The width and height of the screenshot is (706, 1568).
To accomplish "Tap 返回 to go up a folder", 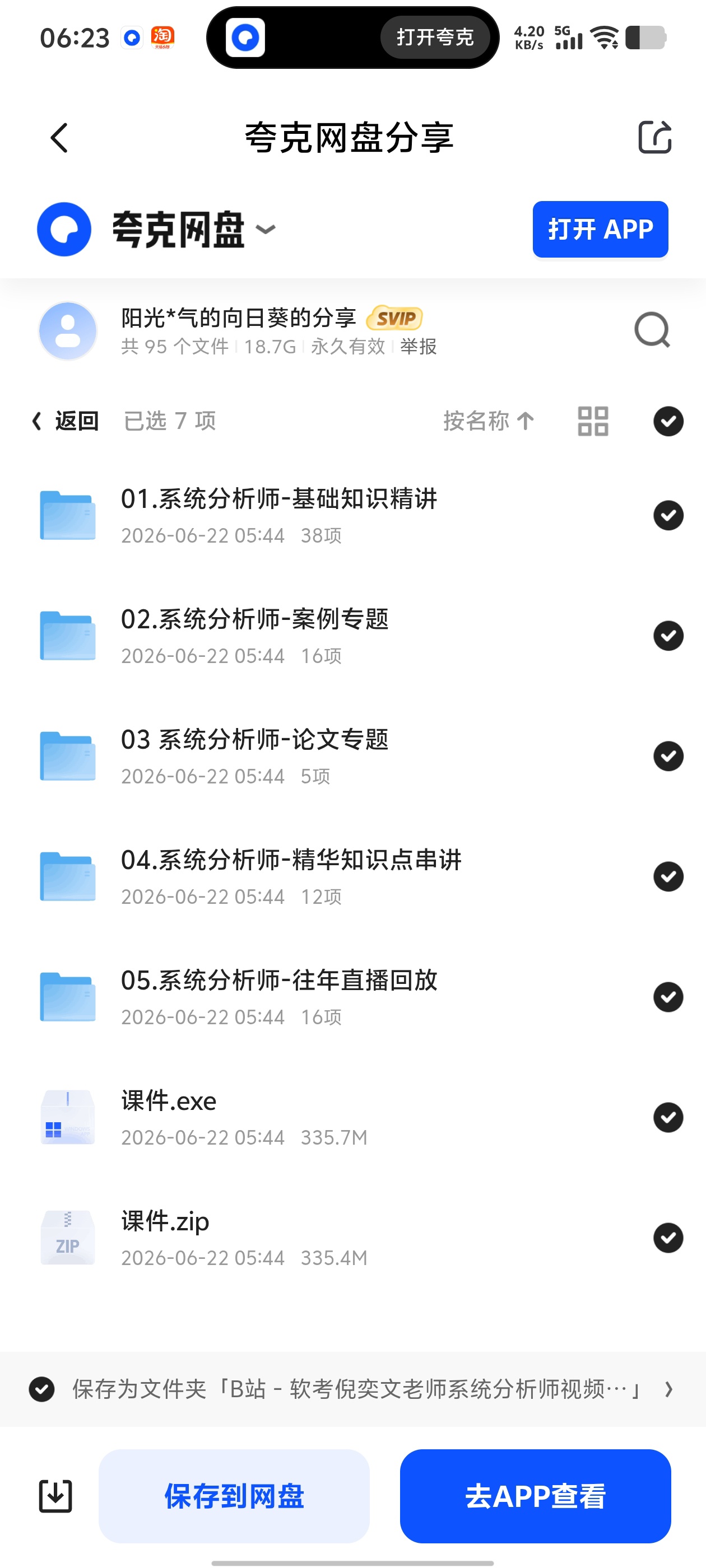I will [x=65, y=421].
